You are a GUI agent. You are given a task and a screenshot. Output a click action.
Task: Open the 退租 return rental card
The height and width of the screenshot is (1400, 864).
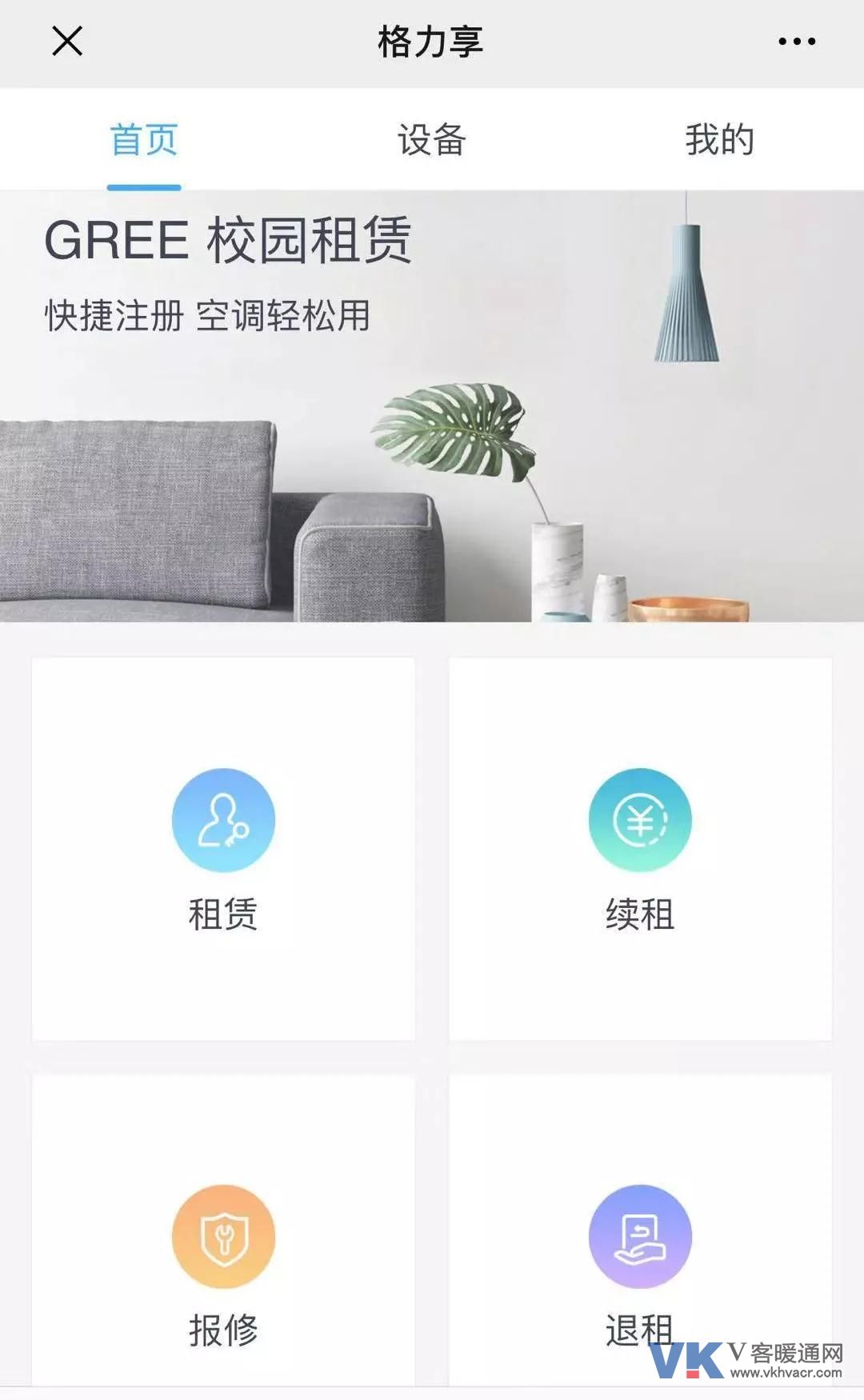tap(640, 1248)
